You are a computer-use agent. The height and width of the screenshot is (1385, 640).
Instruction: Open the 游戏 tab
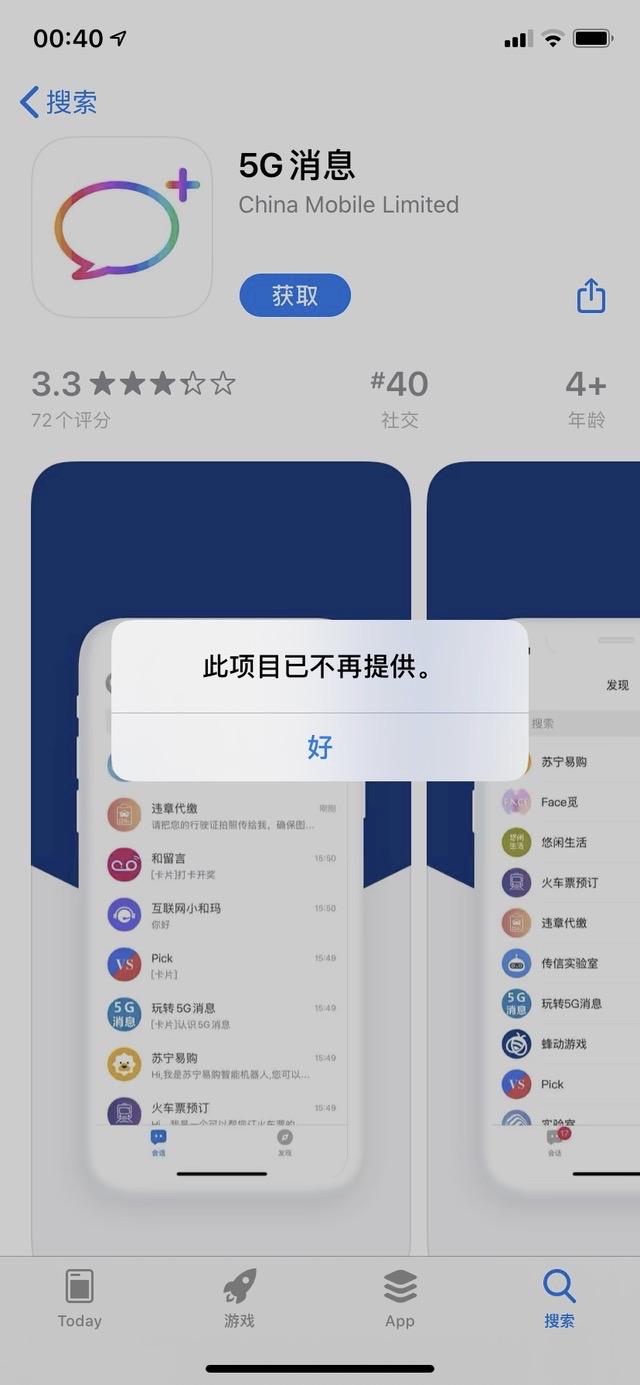(239, 1299)
